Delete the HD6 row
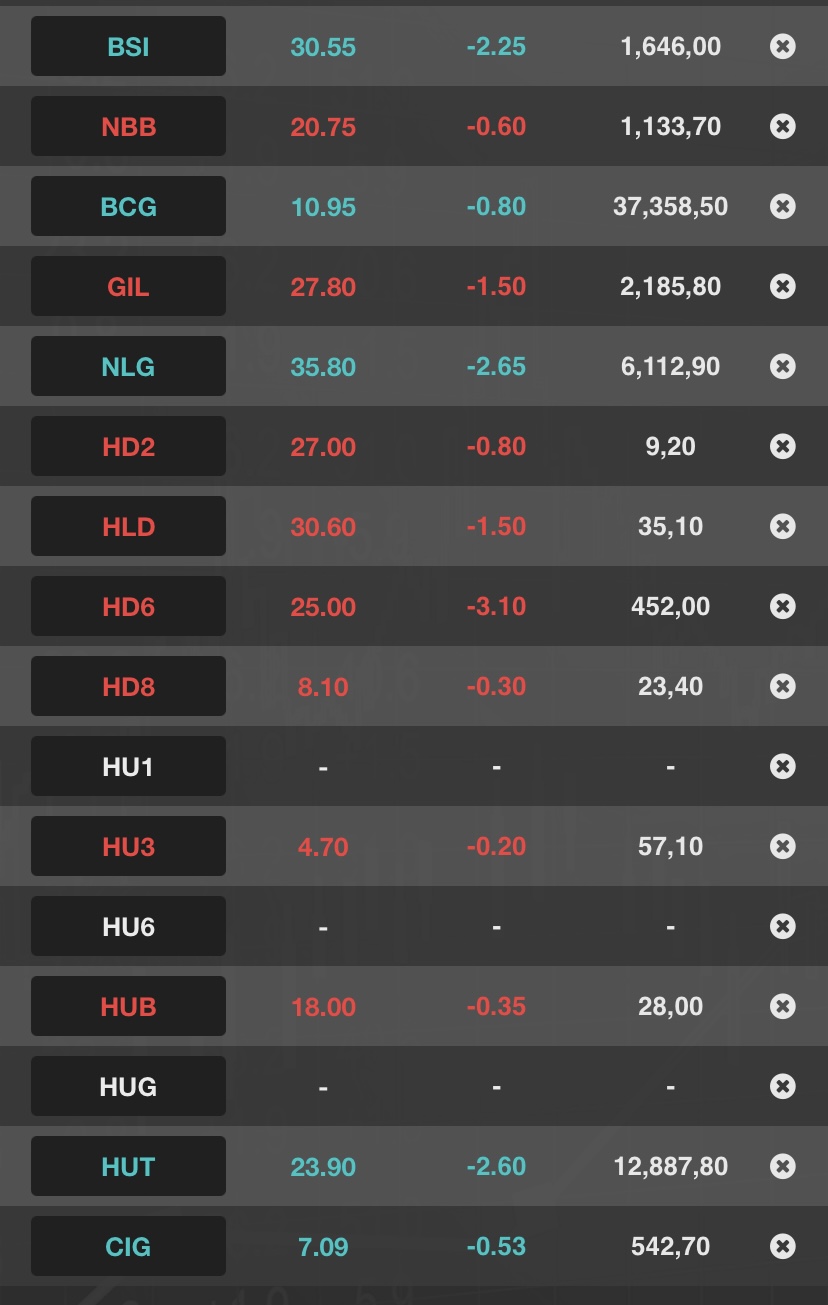The image size is (828, 1305). point(783,606)
